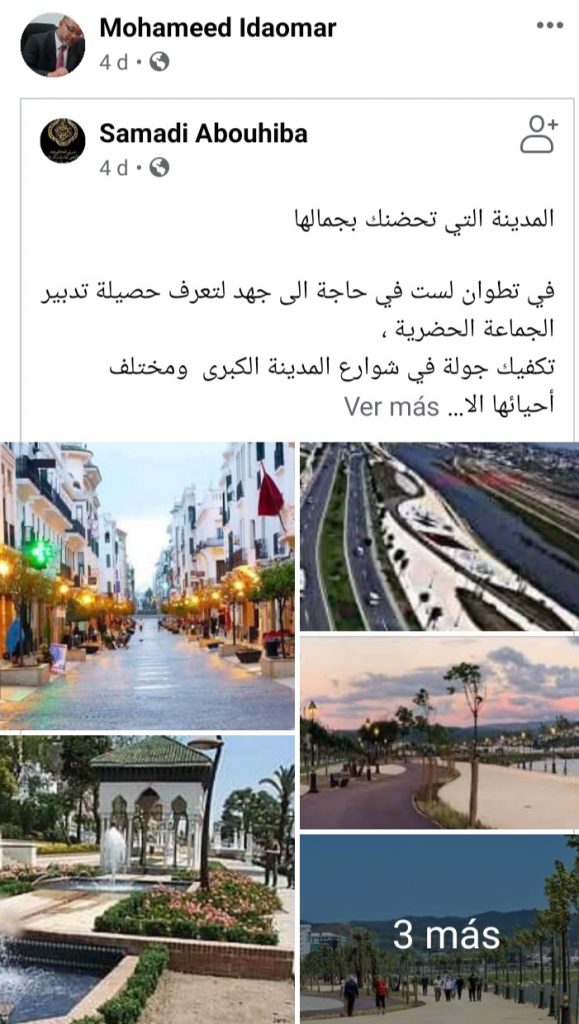The width and height of the screenshot is (579, 1024).
Task: Open Mohameed Idaomar's profile picture
Action: pos(52,44)
